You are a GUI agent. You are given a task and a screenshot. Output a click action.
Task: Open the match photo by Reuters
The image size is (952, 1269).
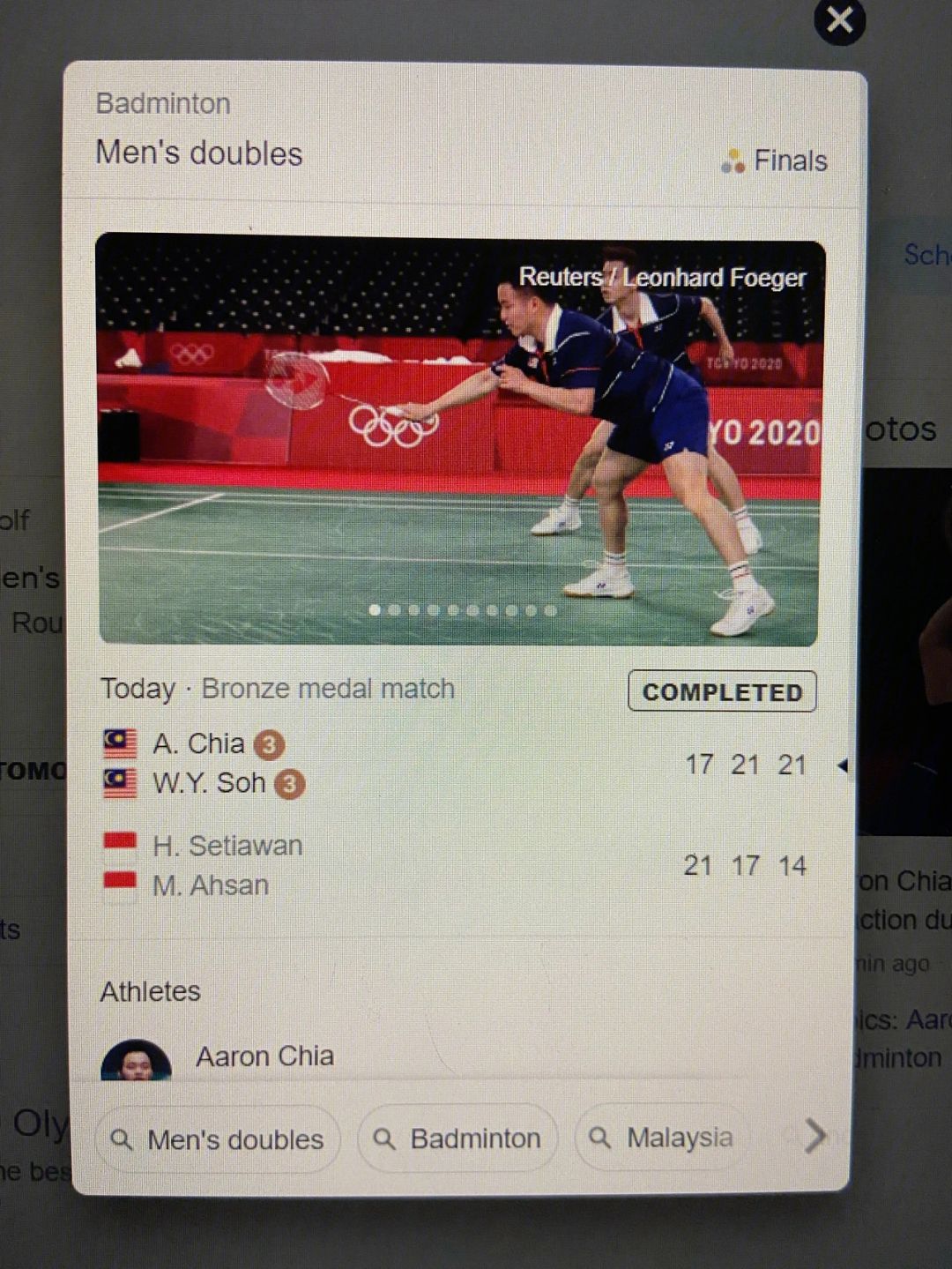458,439
